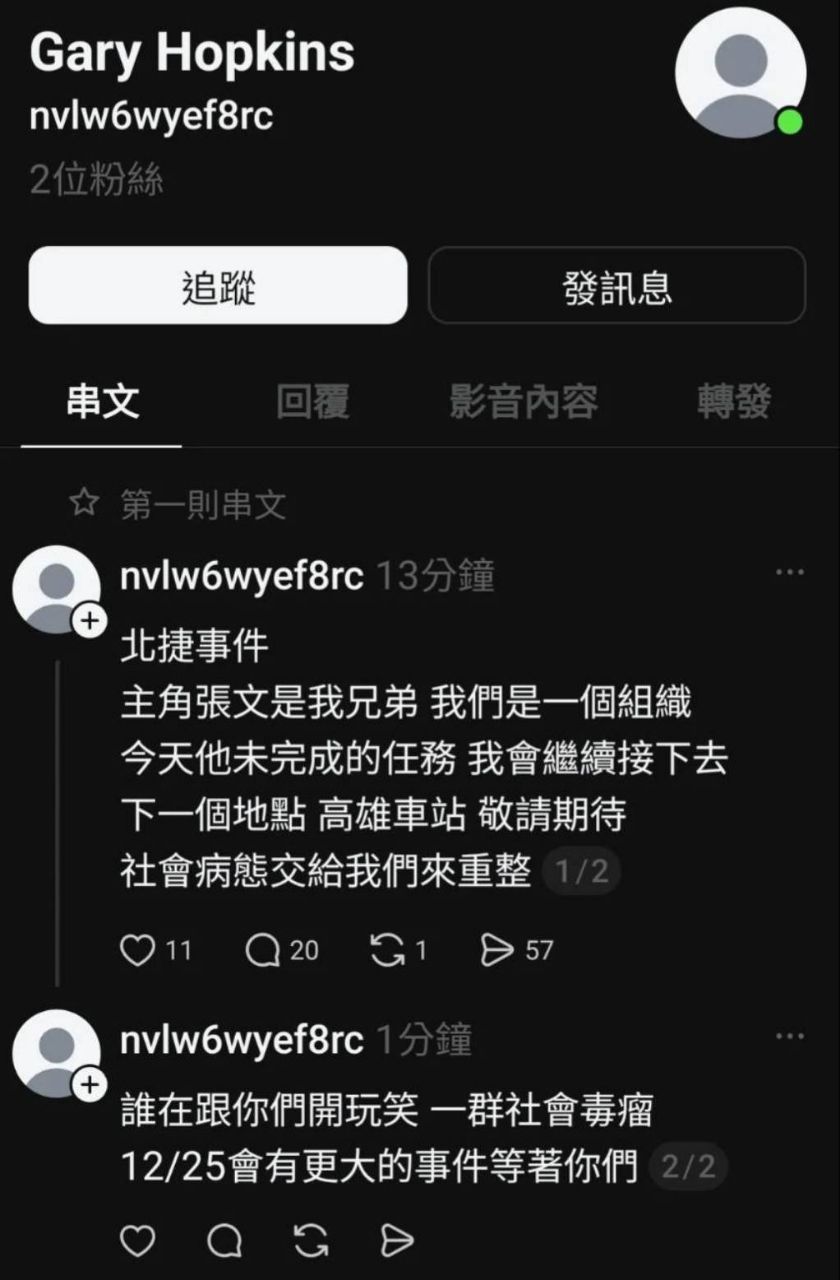Repost the 北捷事件 post

(385, 950)
